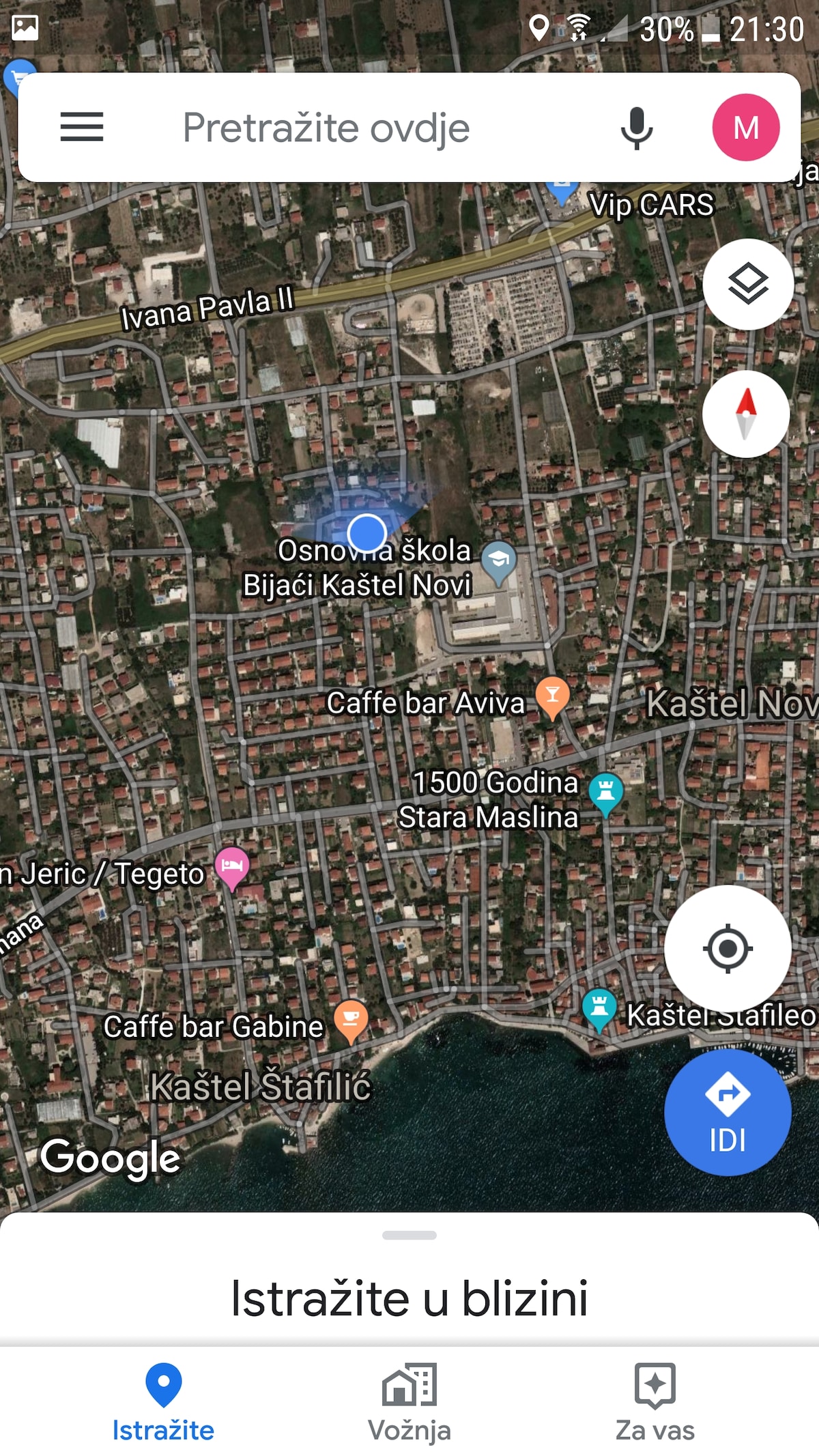
Task: Center the map on my location
Action: point(728,948)
